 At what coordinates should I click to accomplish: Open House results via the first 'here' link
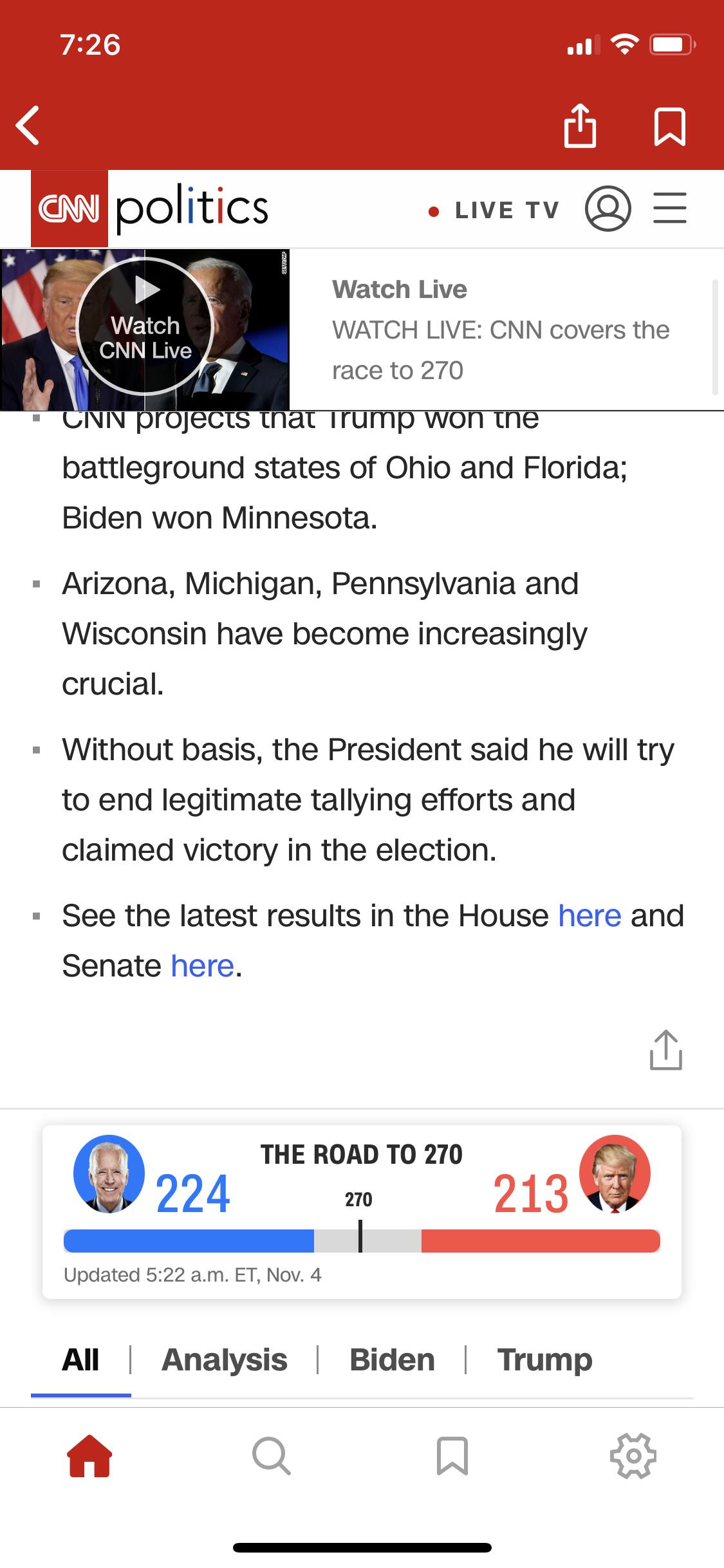pyautogui.click(x=589, y=915)
